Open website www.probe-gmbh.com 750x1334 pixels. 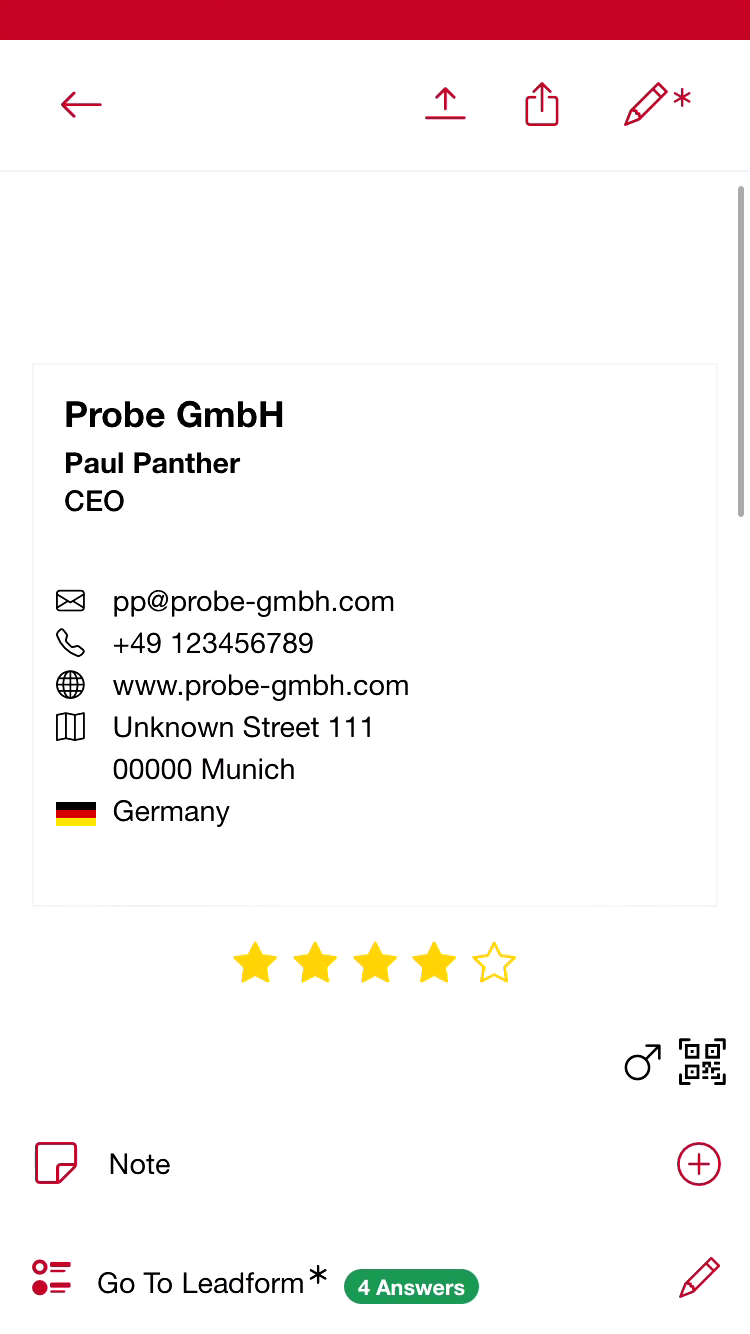click(x=260, y=685)
